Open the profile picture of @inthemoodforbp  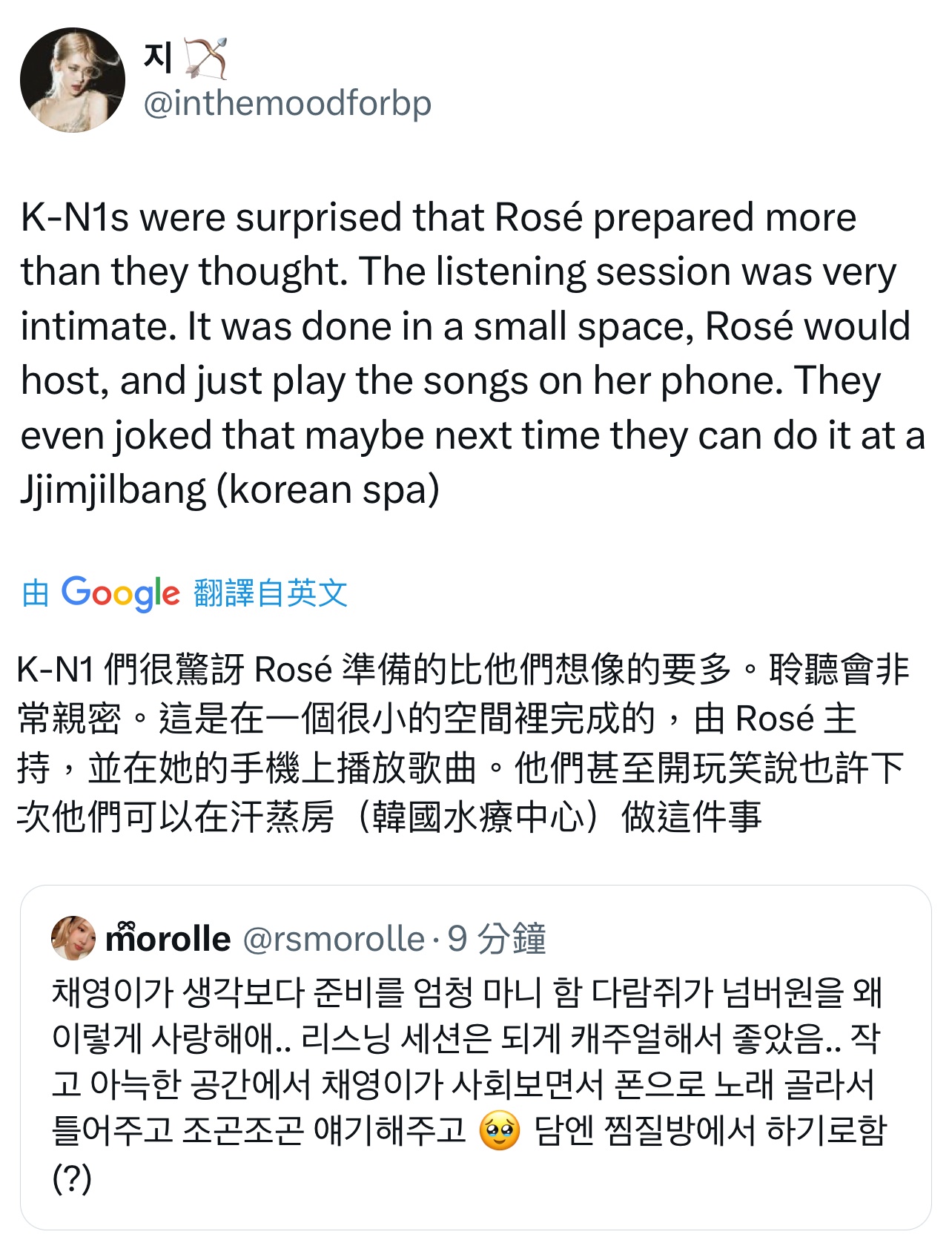point(73,80)
